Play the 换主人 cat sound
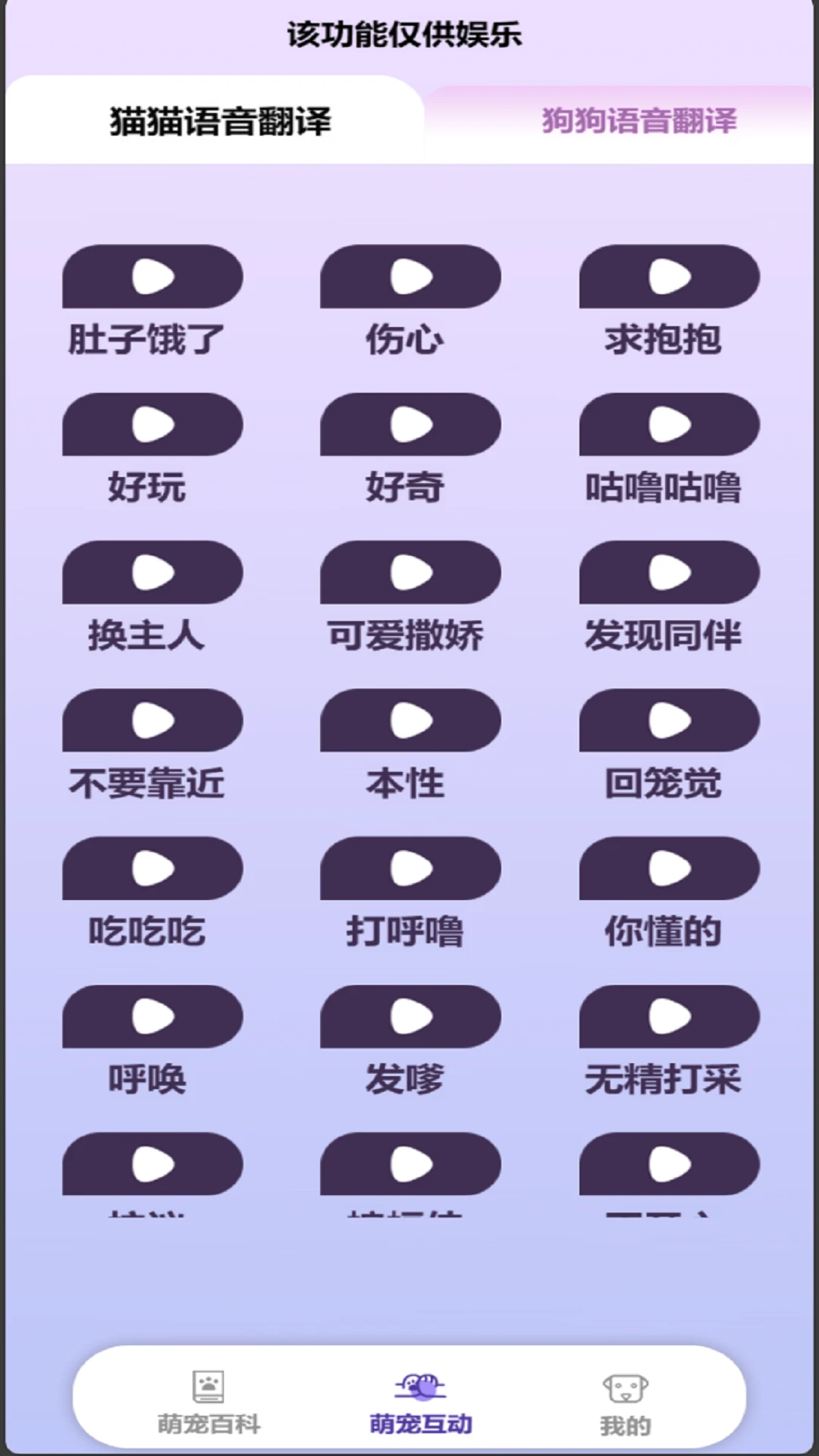Image resolution: width=819 pixels, height=1456 pixels. (x=152, y=574)
